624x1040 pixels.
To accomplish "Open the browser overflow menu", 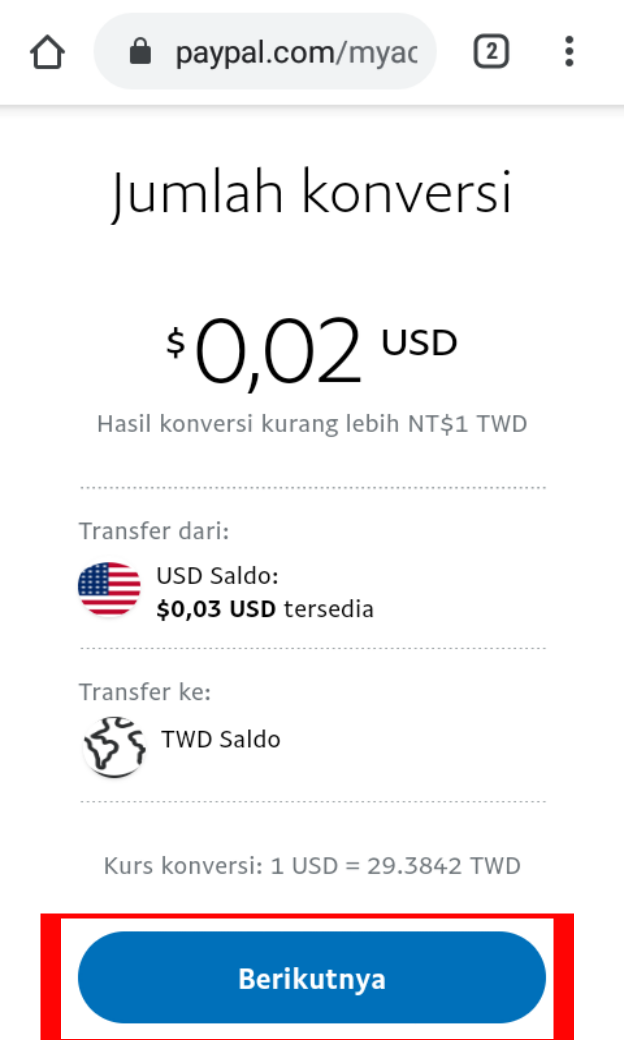I will click(569, 52).
